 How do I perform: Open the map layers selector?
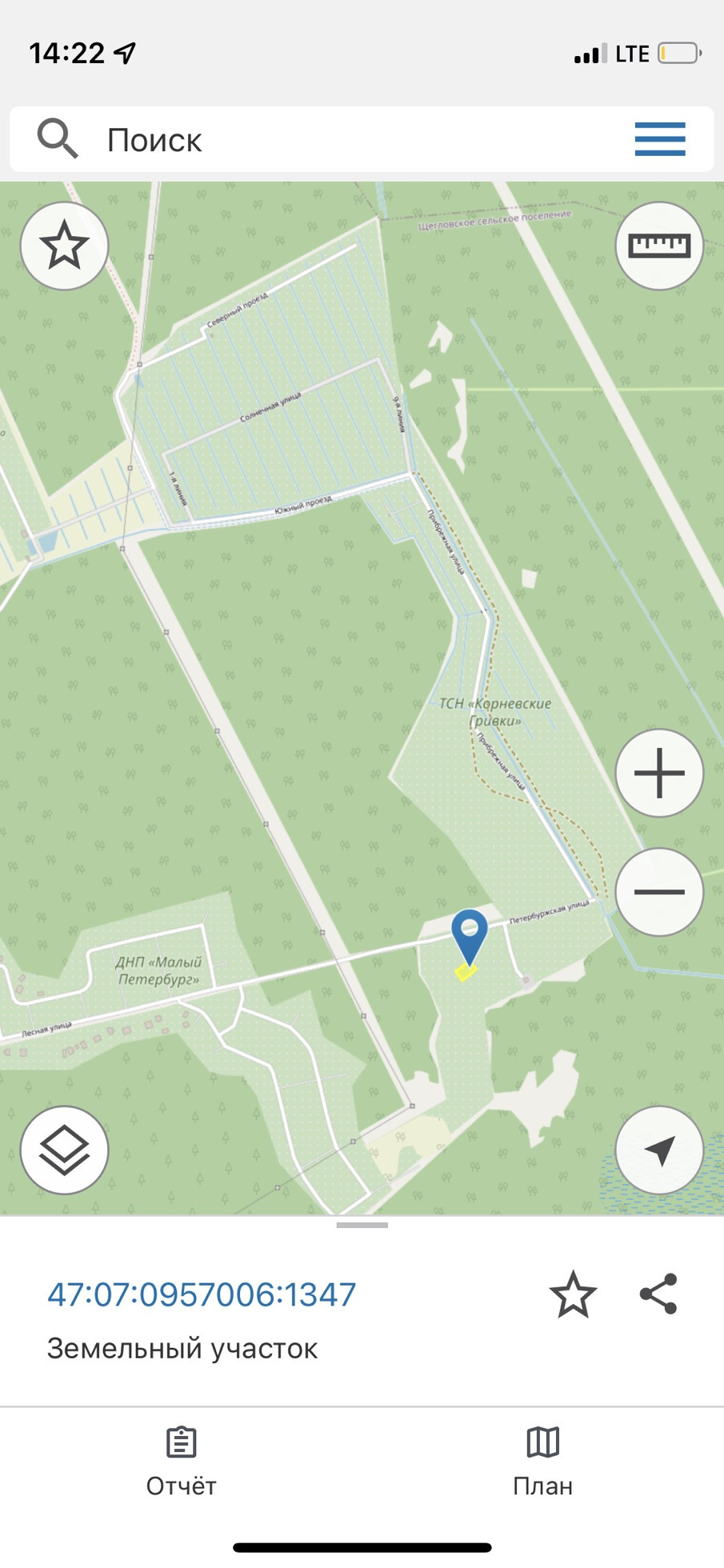tap(64, 1150)
